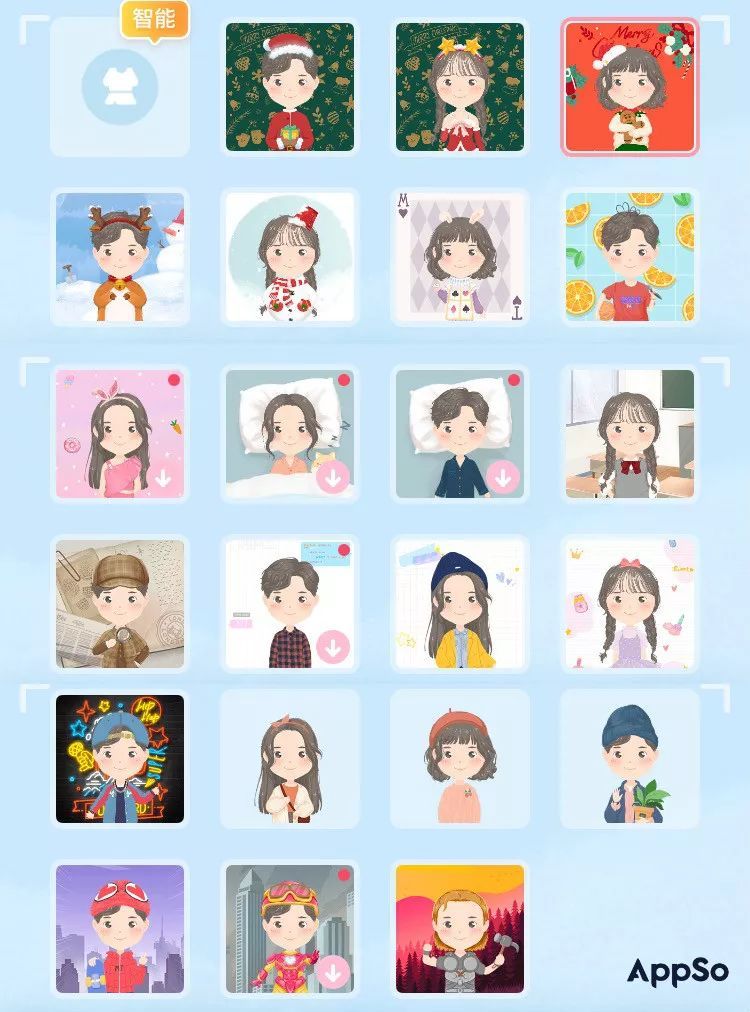Download the Iron Man armor city outfit
The height and width of the screenshot is (1012, 750).
(x=333, y=972)
